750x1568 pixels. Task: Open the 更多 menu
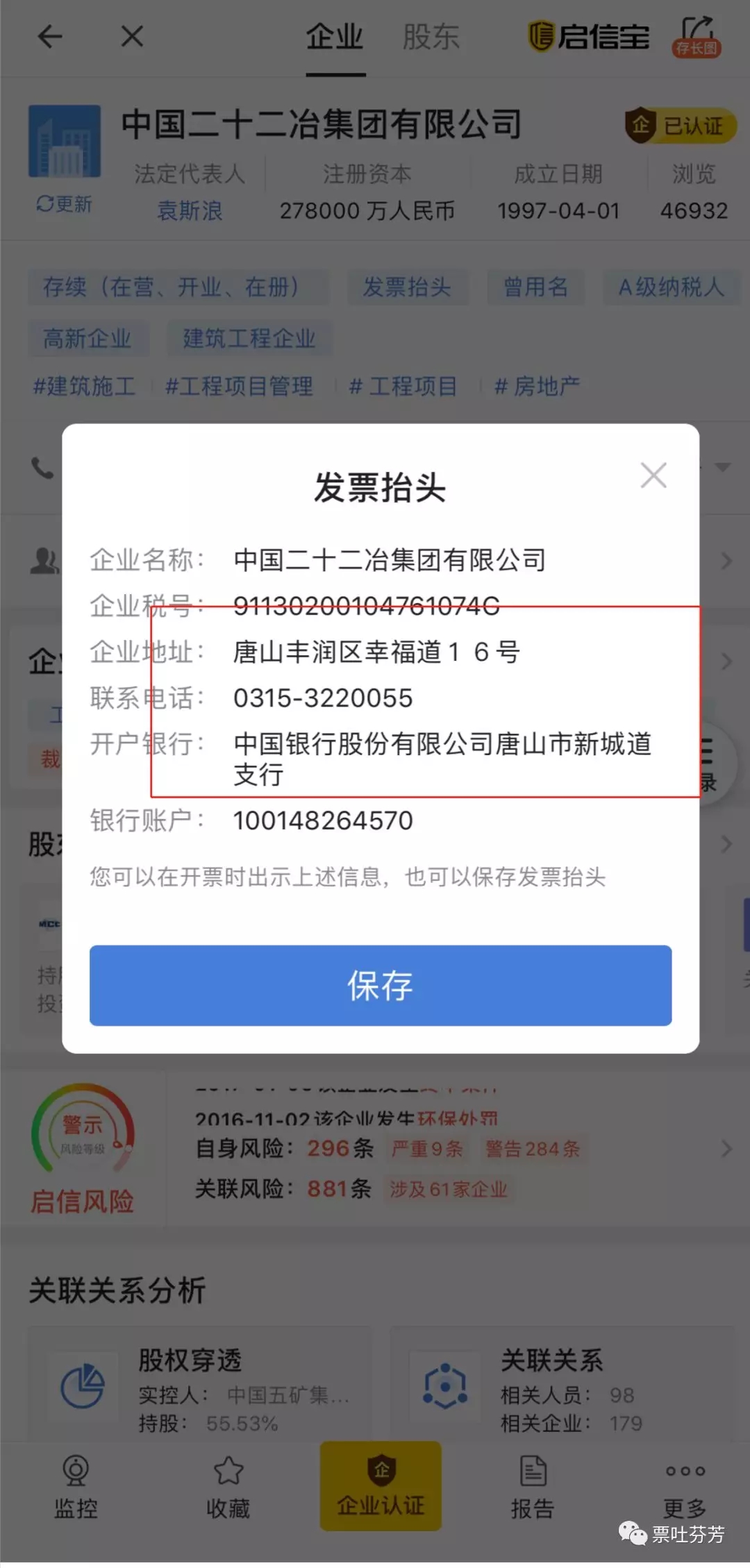685,1487
